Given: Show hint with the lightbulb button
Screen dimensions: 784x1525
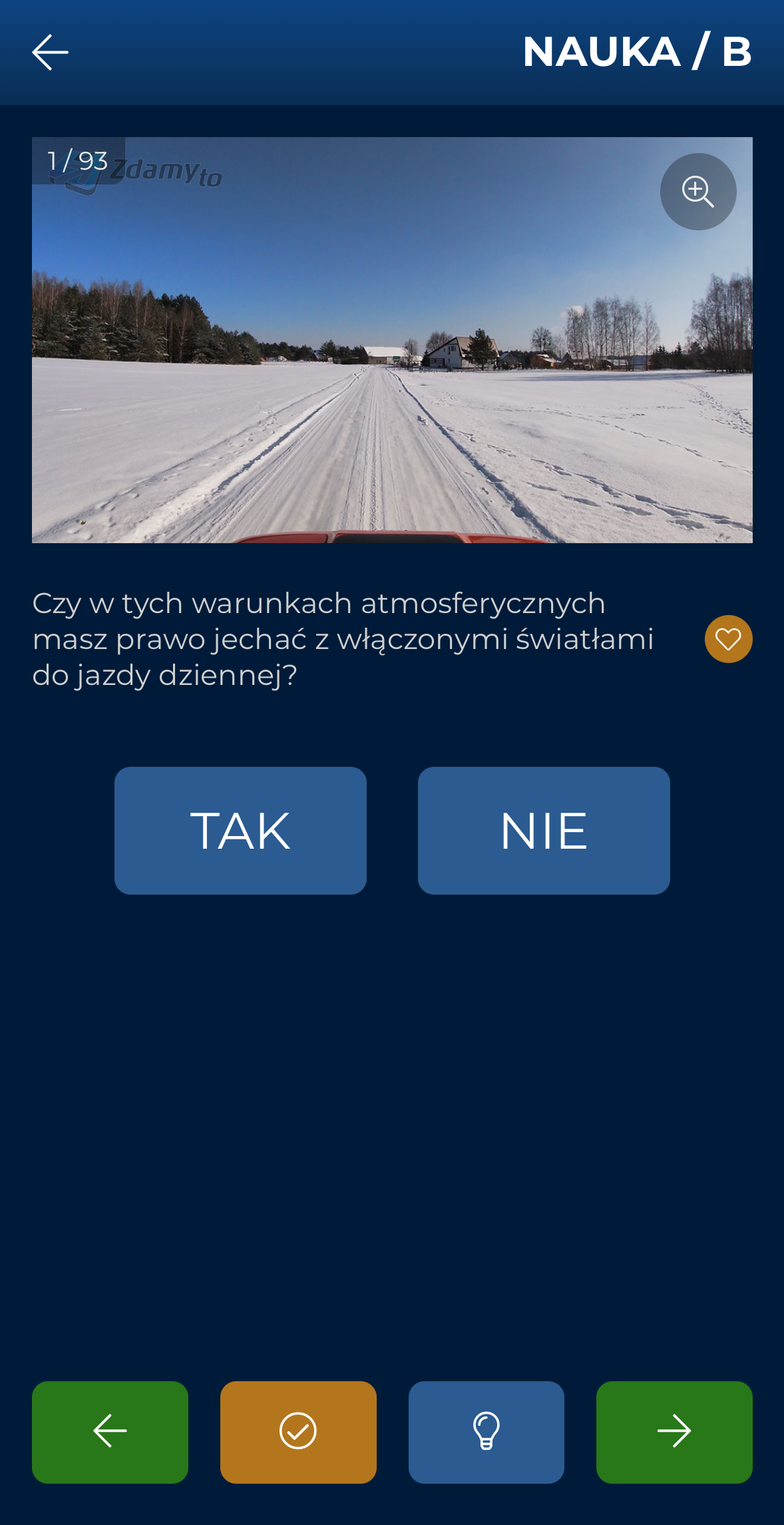Looking at the screenshot, I should coord(486,1432).
